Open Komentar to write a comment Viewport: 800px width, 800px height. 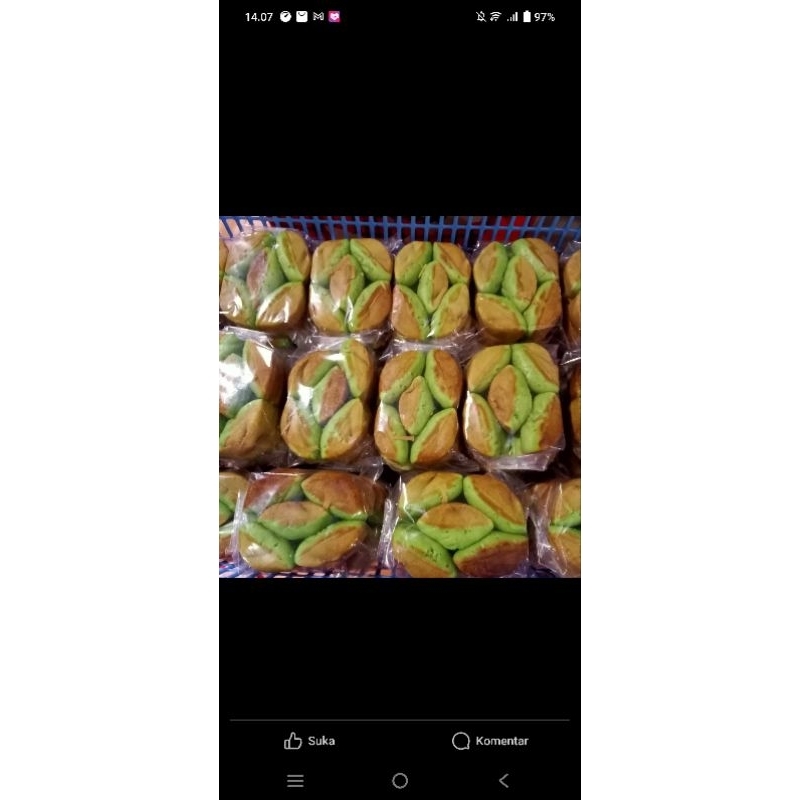click(x=490, y=741)
